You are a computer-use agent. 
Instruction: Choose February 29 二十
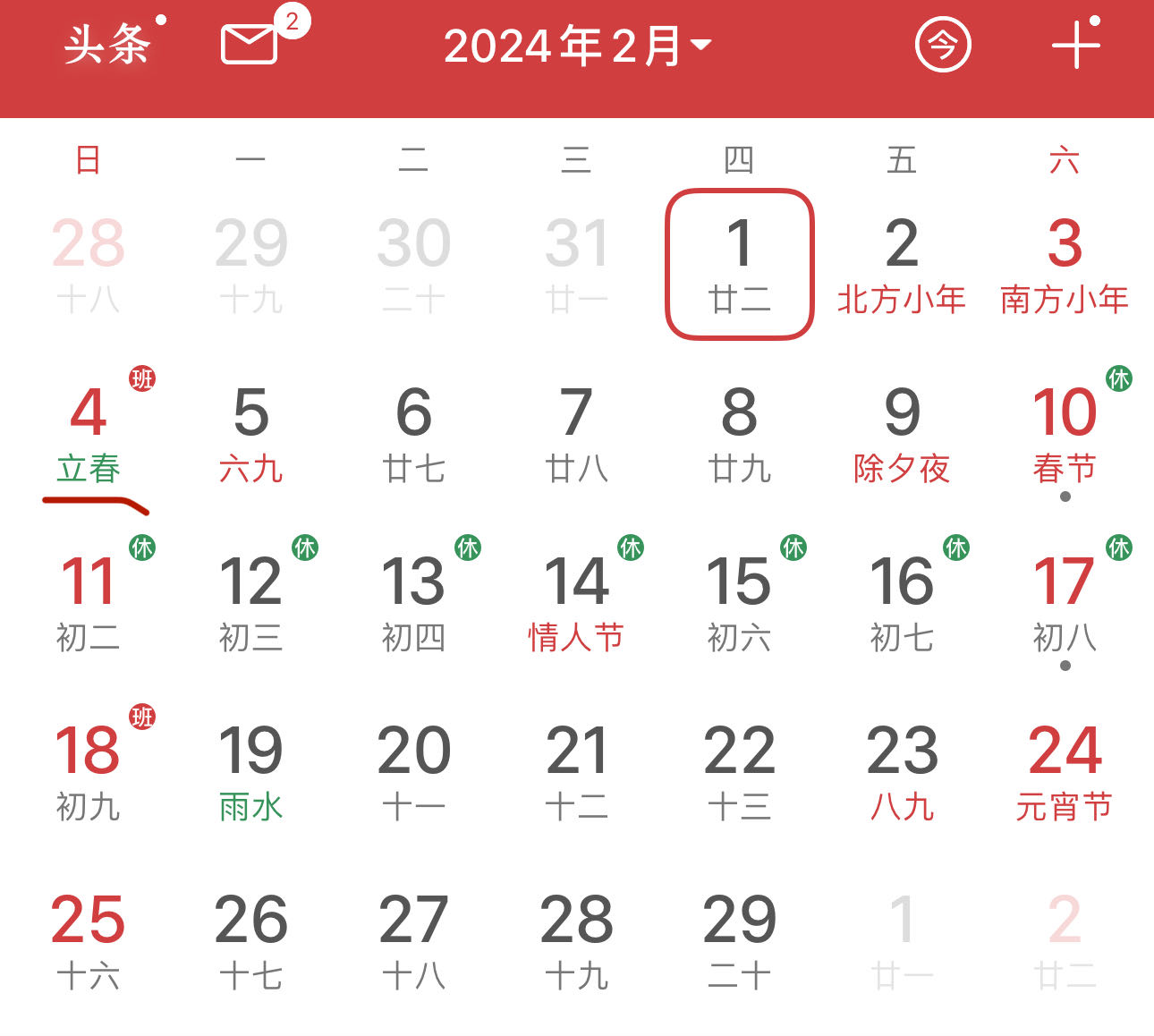(x=739, y=941)
